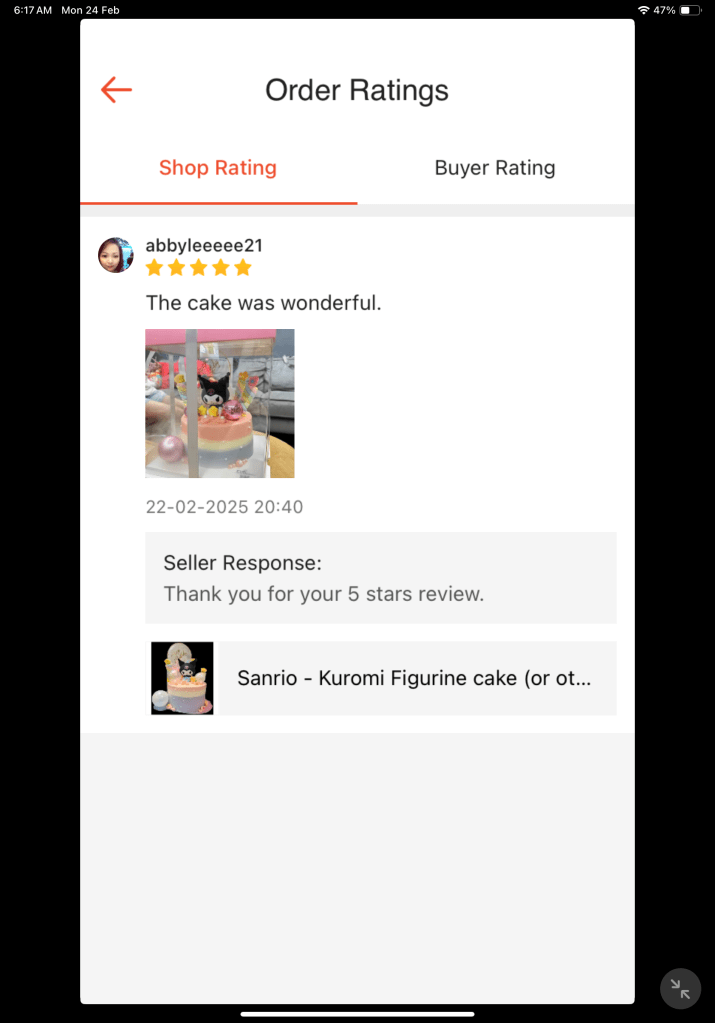View abbyleeeee21's profile avatar
The width and height of the screenshot is (715, 1023).
click(116, 255)
